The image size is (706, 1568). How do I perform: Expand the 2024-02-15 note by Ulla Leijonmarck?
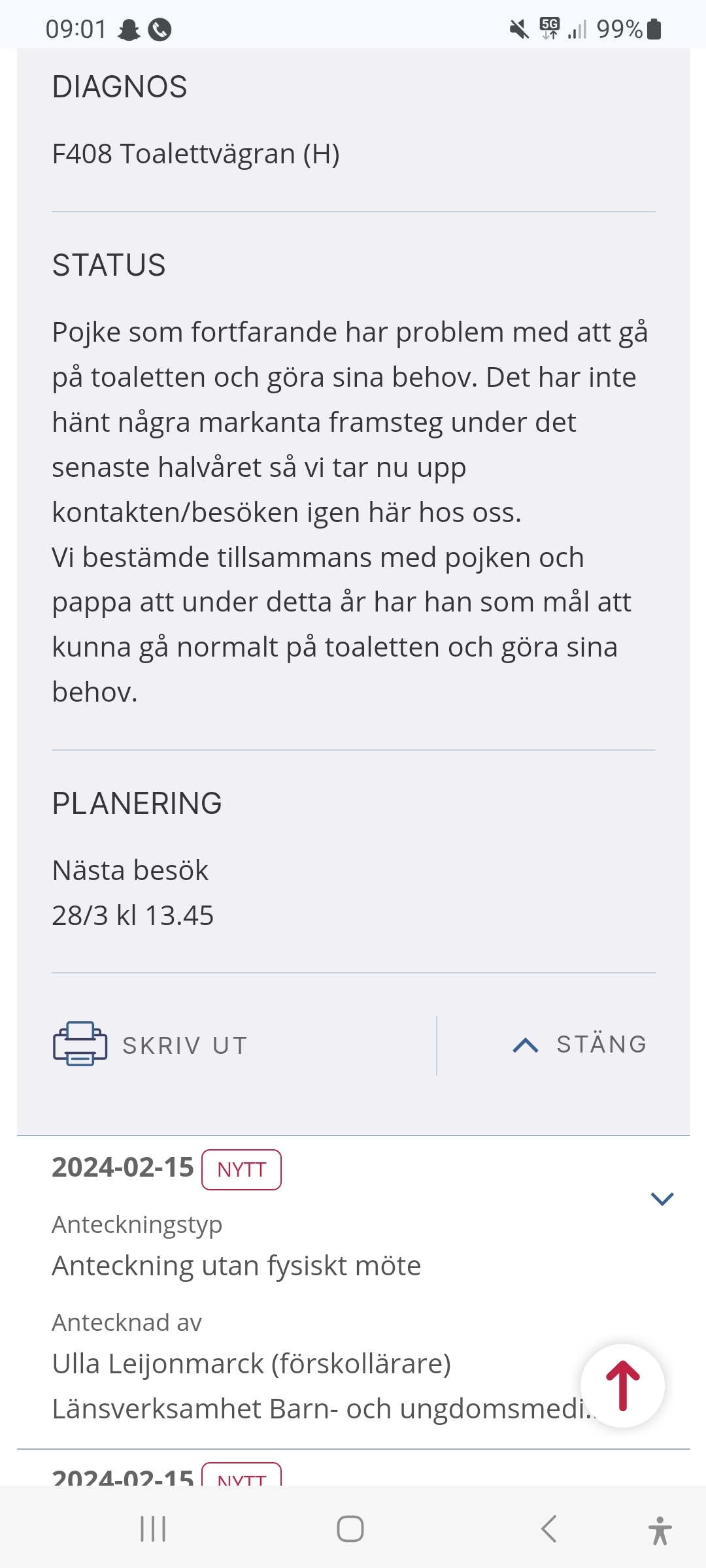pos(662,1199)
